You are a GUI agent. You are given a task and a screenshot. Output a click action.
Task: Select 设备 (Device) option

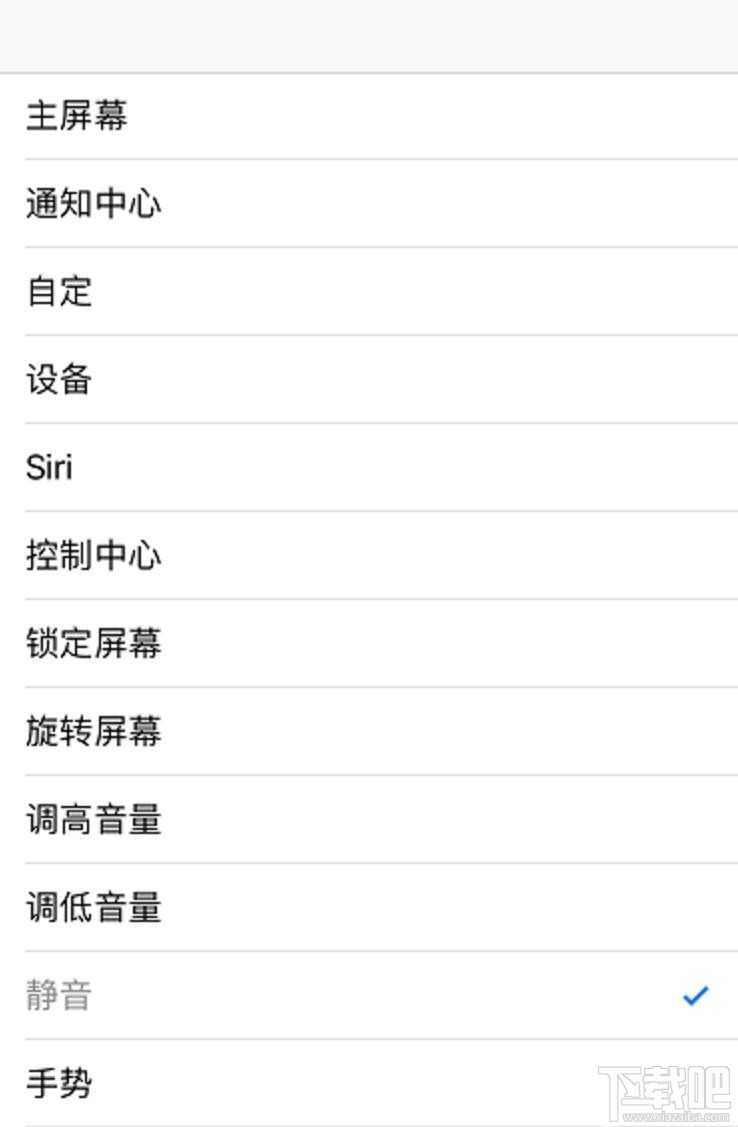click(57, 379)
